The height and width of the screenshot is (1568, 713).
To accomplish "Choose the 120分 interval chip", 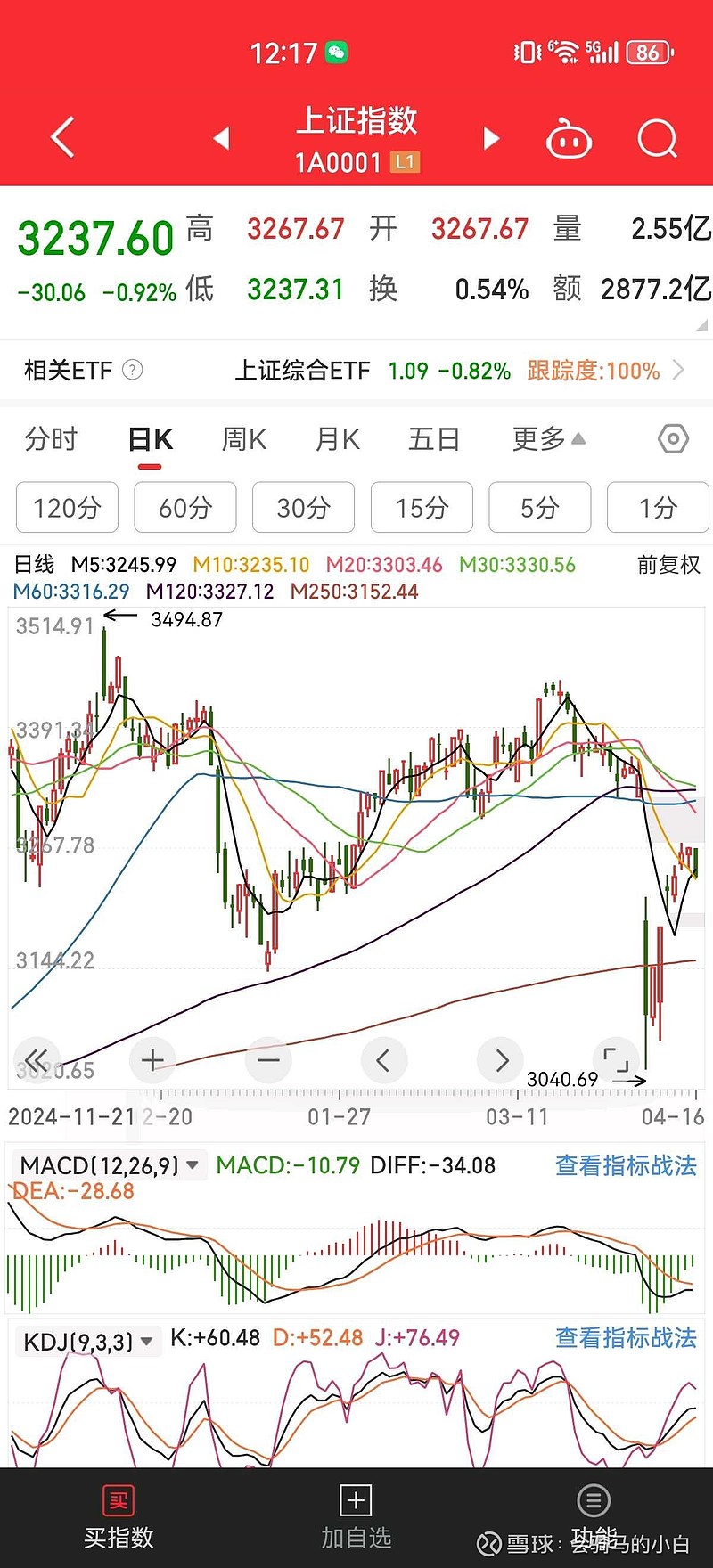I will pyautogui.click(x=67, y=508).
